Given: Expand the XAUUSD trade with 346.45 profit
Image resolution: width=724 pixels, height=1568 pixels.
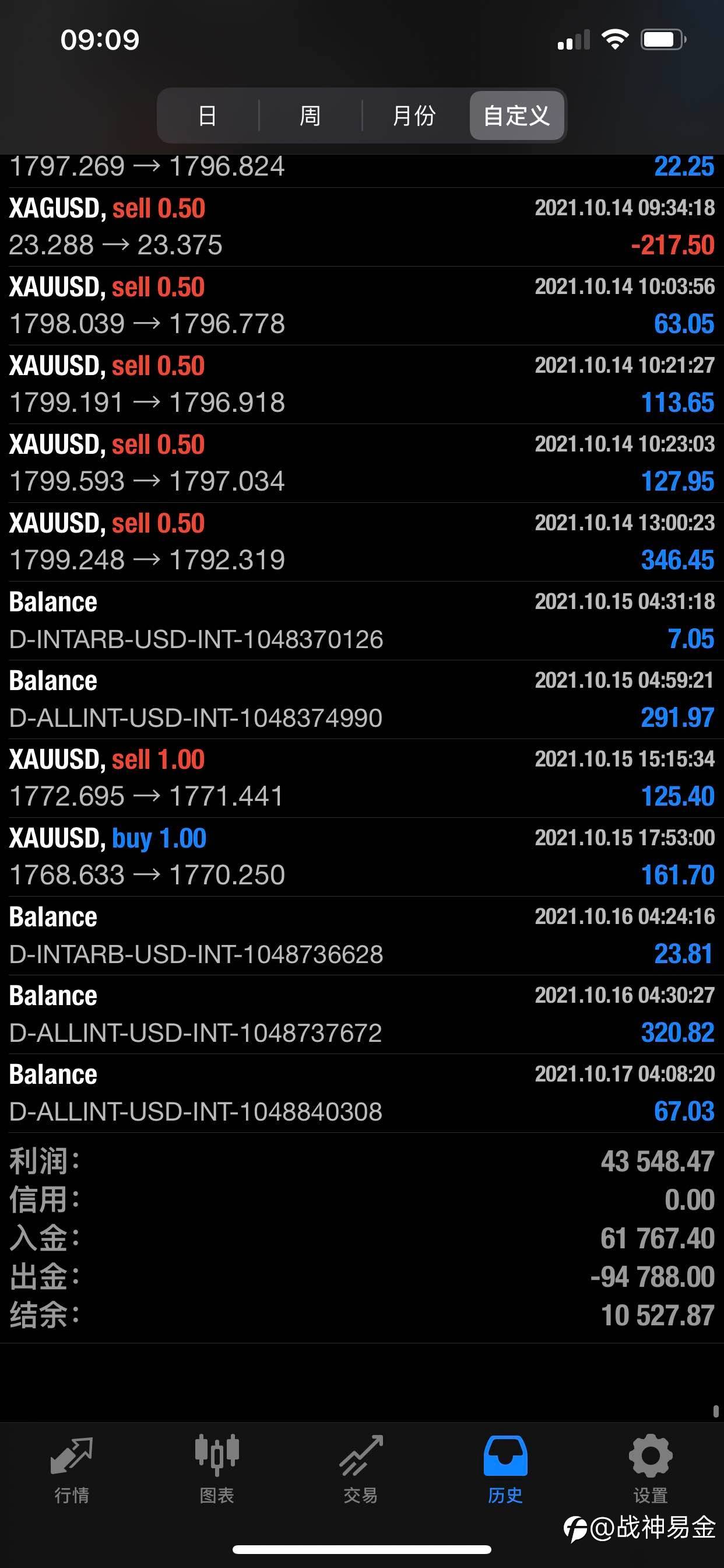Looking at the screenshot, I should tap(362, 542).
